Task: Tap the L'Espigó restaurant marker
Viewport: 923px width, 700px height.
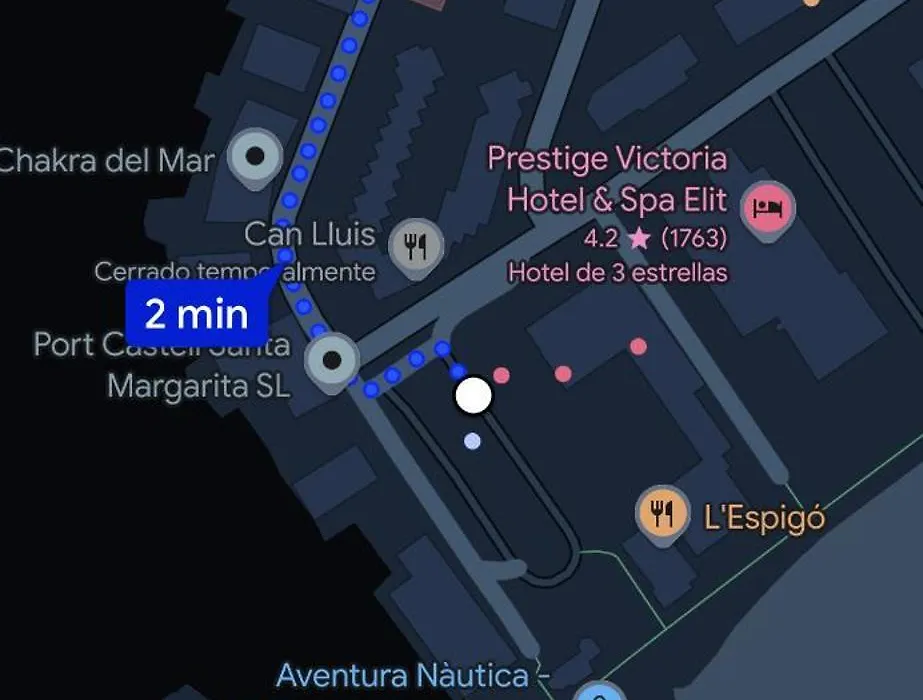Action: 662,515
